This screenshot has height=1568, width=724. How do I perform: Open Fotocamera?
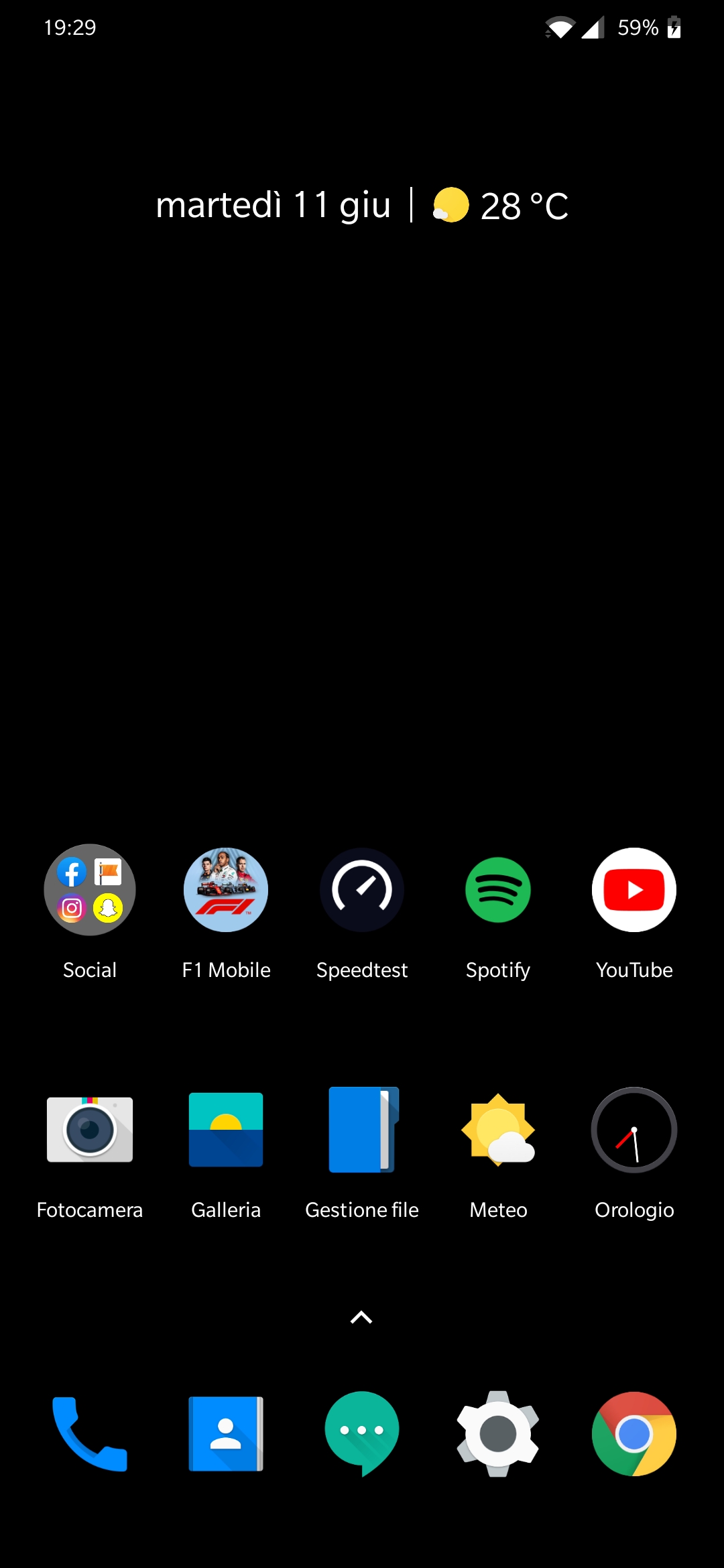(x=90, y=1130)
